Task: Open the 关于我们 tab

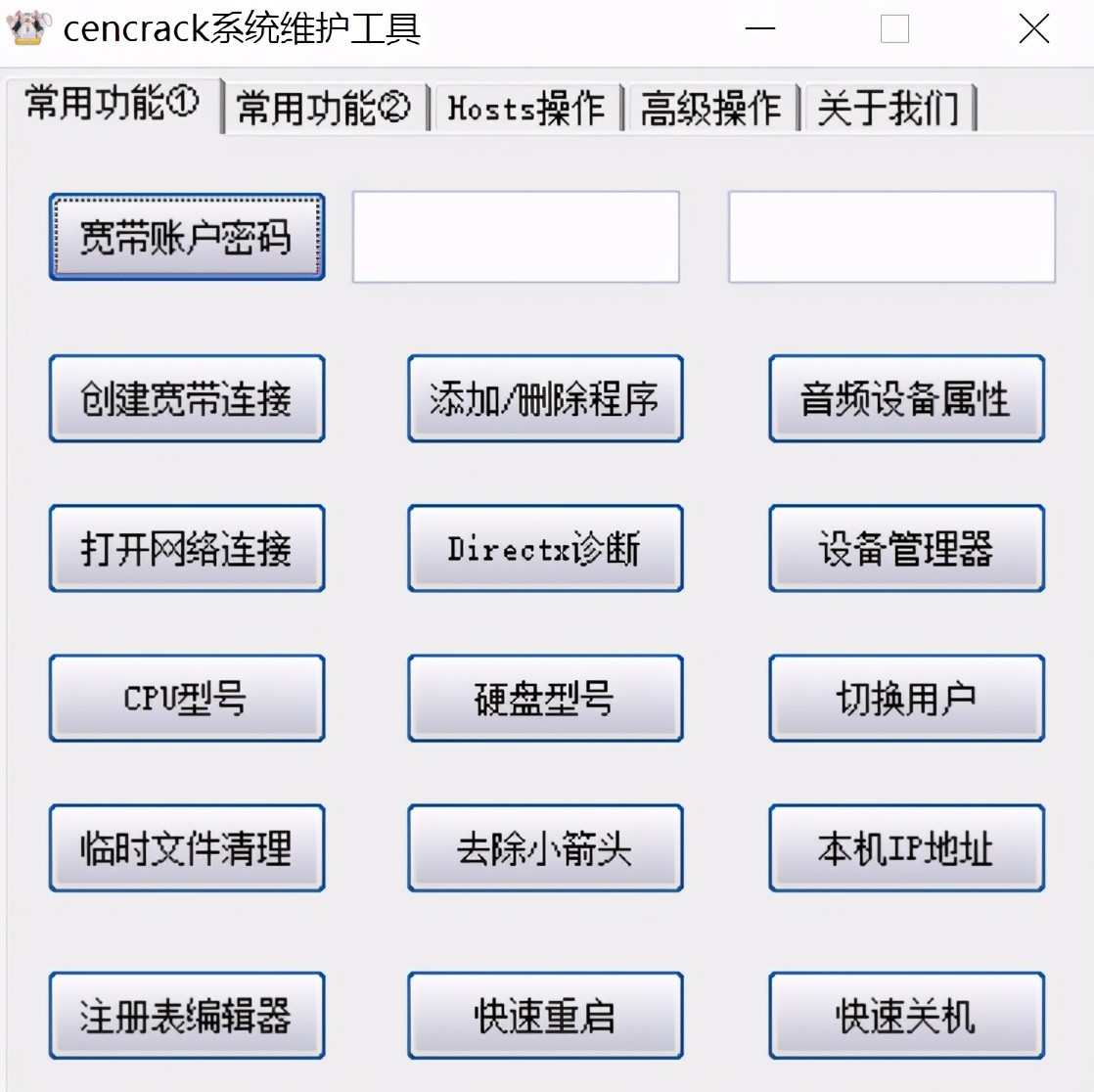Action: [888, 108]
